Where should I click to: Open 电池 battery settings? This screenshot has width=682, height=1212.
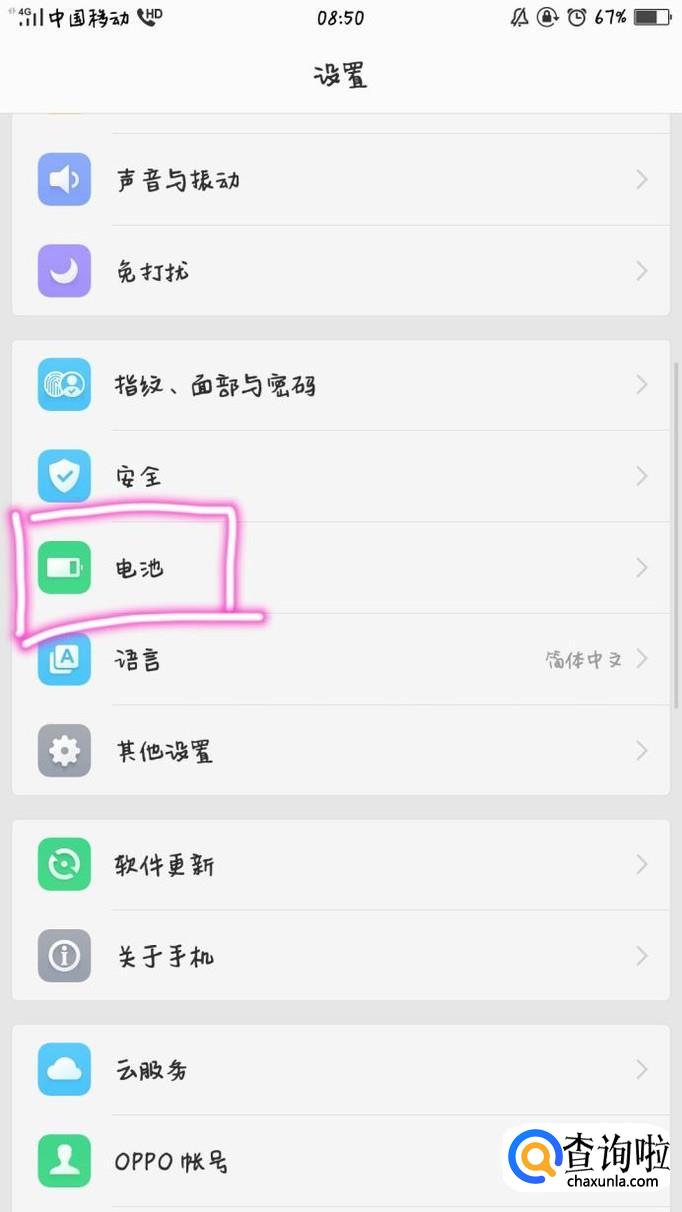(340, 568)
